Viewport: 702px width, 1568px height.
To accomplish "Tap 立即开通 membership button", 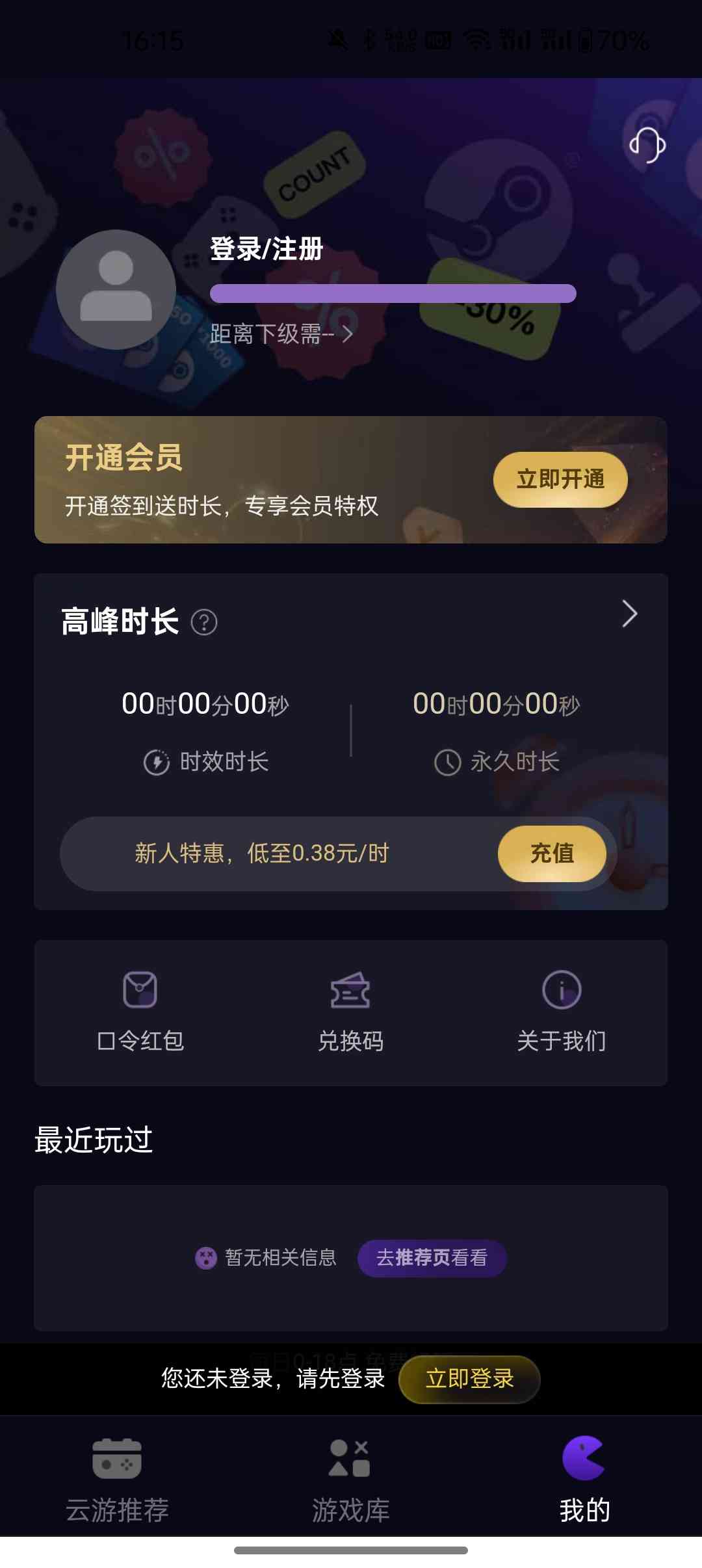I will 560,479.
